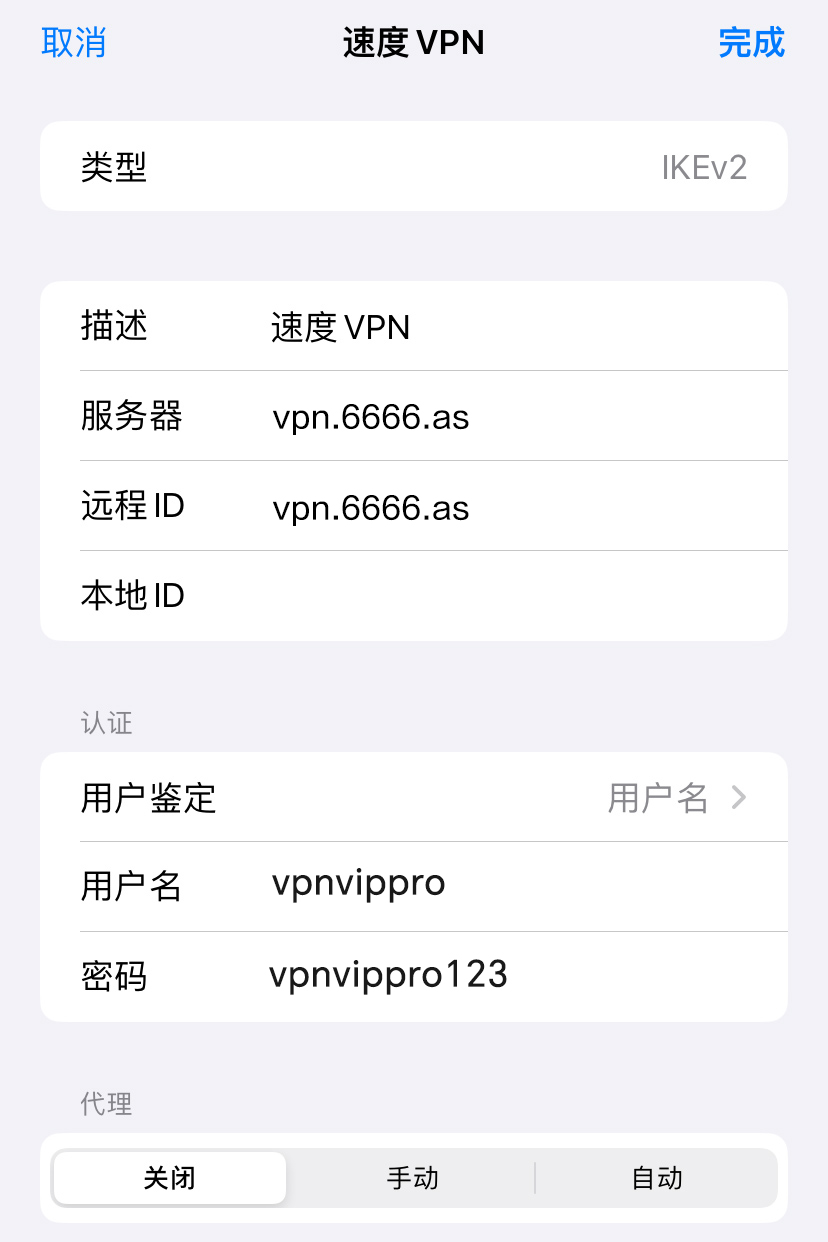Tap the 代理 section header
This screenshot has height=1242, width=828.
point(106,1104)
